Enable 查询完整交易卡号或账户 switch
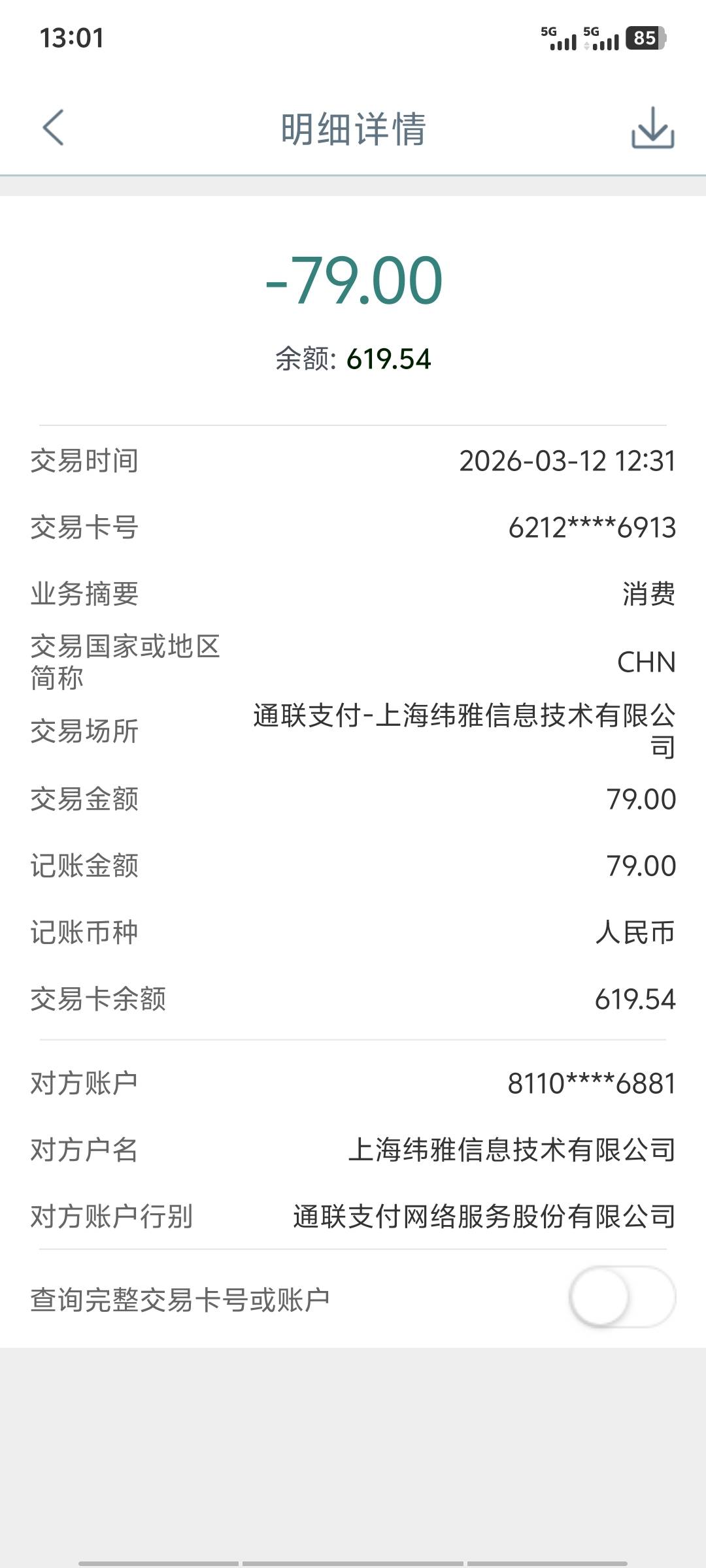706x1568 pixels. coord(622,1298)
